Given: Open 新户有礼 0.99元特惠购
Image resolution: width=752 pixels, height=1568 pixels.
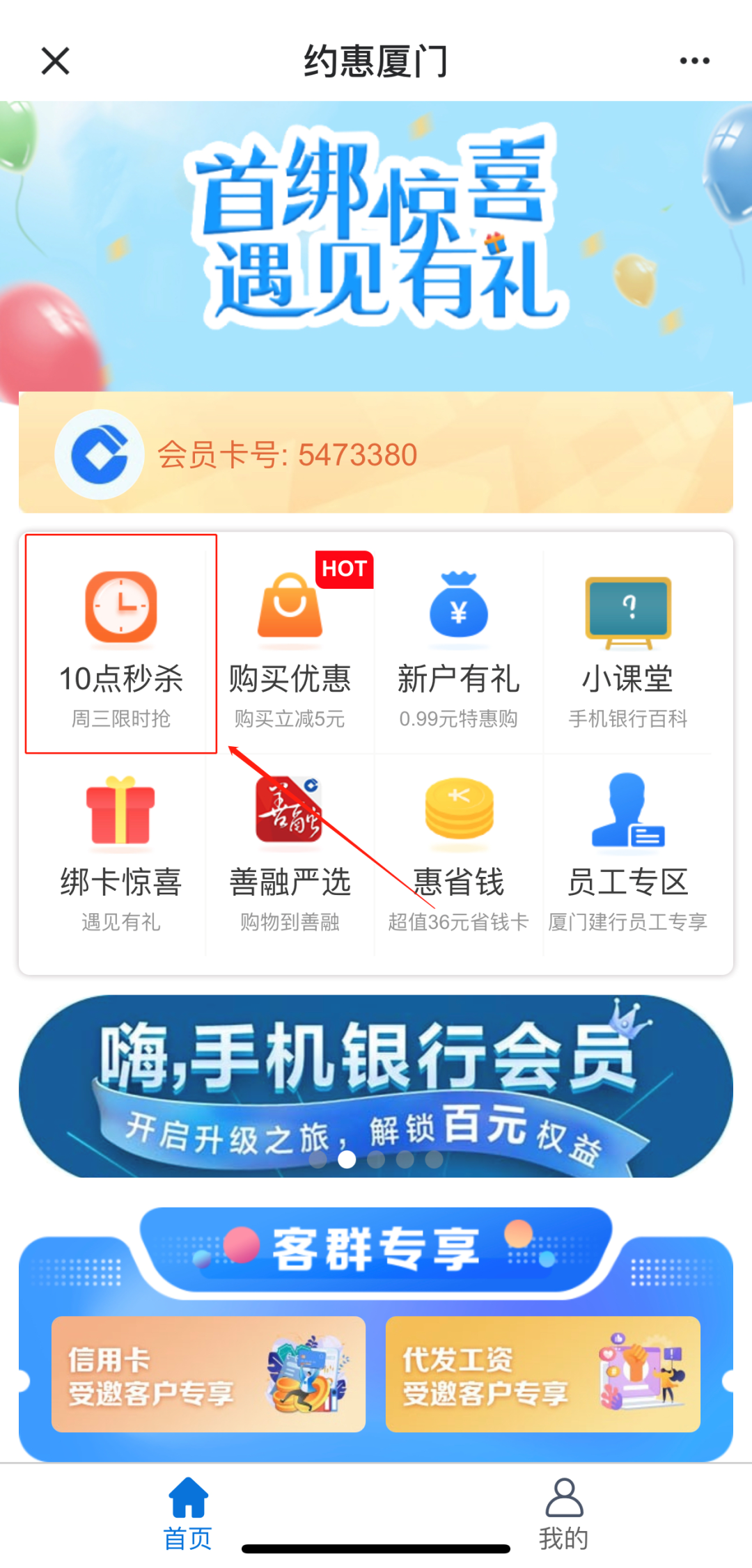Looking at the screenshot, I should 458,644.
